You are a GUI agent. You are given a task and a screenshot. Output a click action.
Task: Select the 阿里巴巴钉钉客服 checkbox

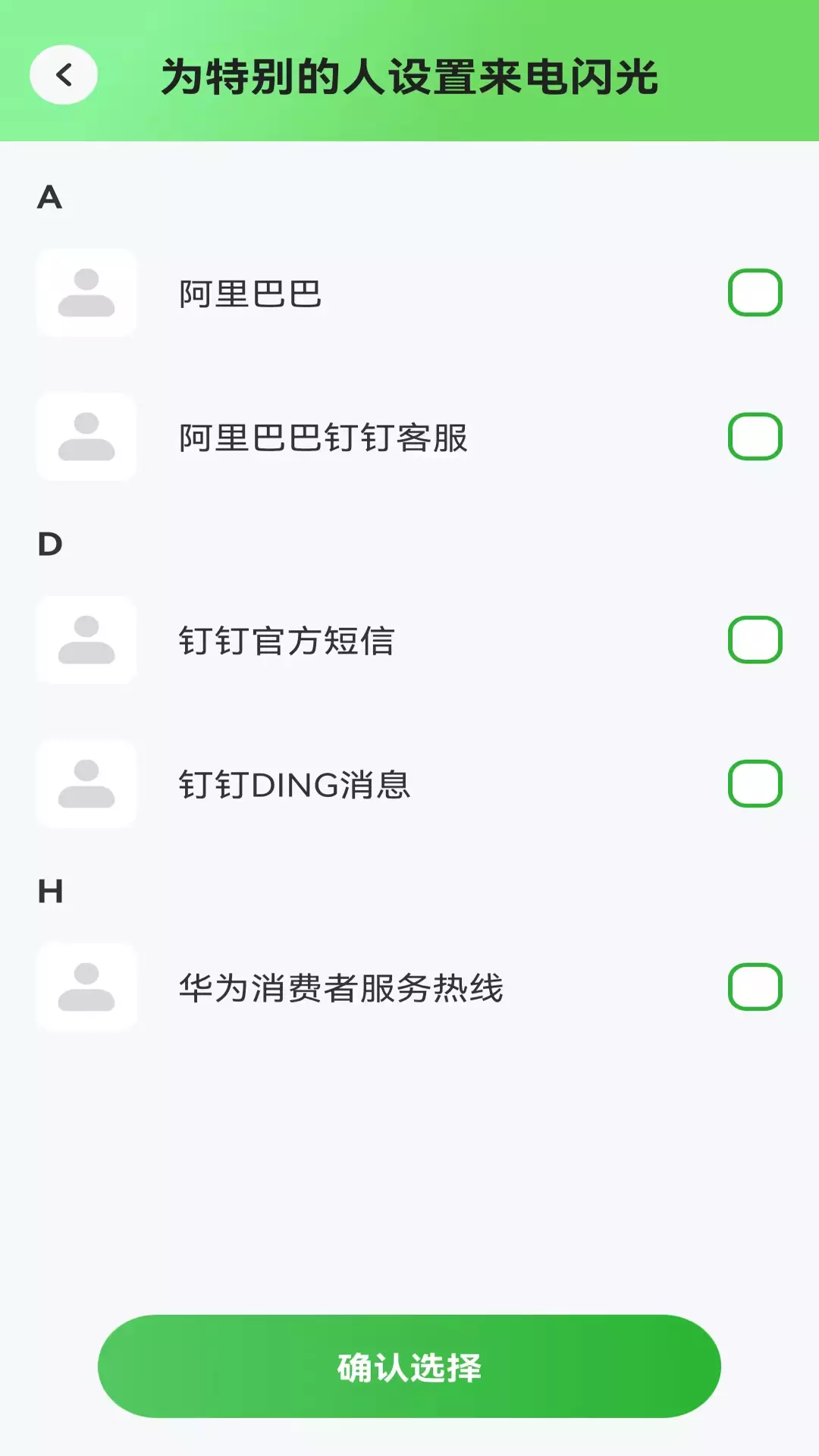[x=755, y=437]
